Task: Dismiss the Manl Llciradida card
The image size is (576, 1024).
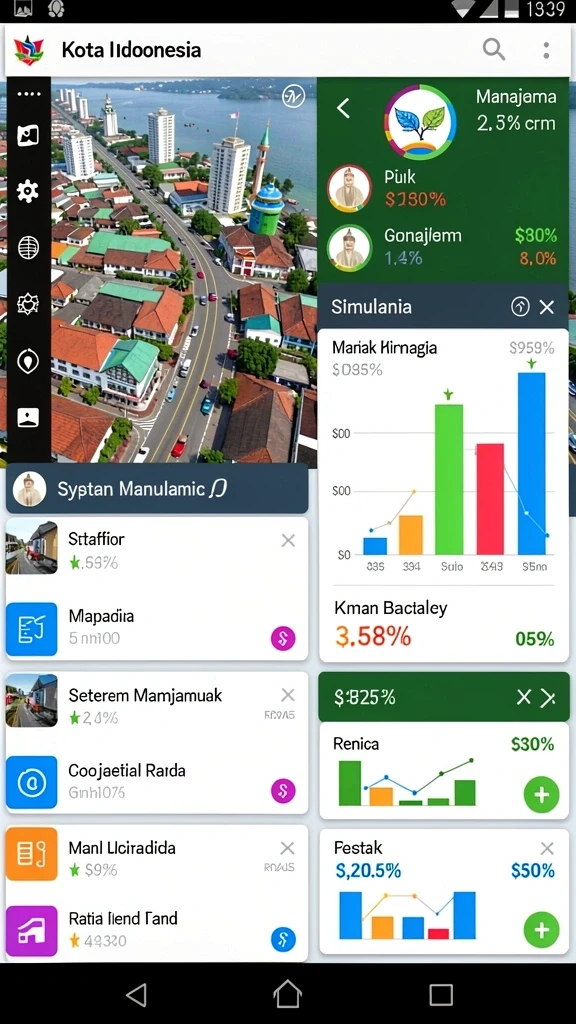Action: click(288, 848)
